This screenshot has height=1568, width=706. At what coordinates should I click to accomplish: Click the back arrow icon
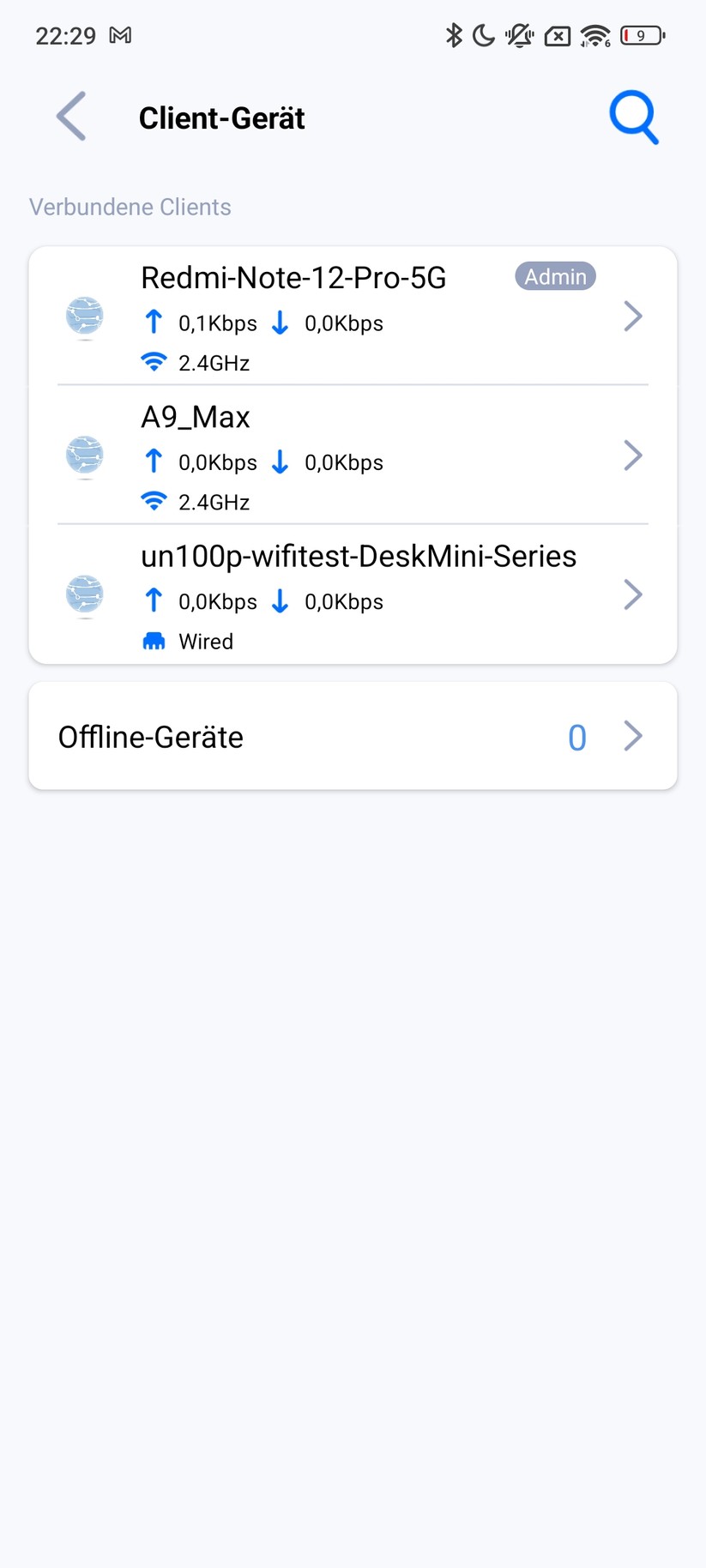click(71, 117)
